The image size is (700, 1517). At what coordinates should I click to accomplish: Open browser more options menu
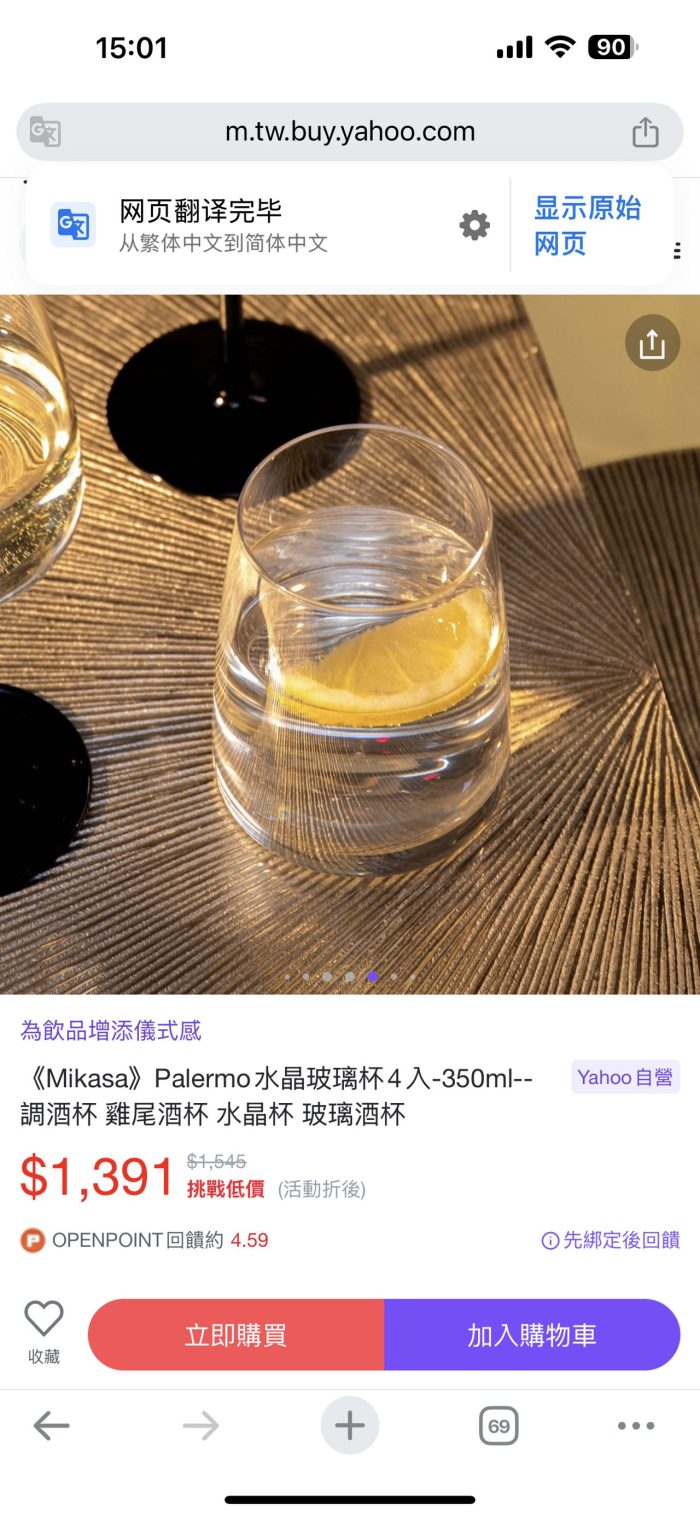tap(635, 1426)
